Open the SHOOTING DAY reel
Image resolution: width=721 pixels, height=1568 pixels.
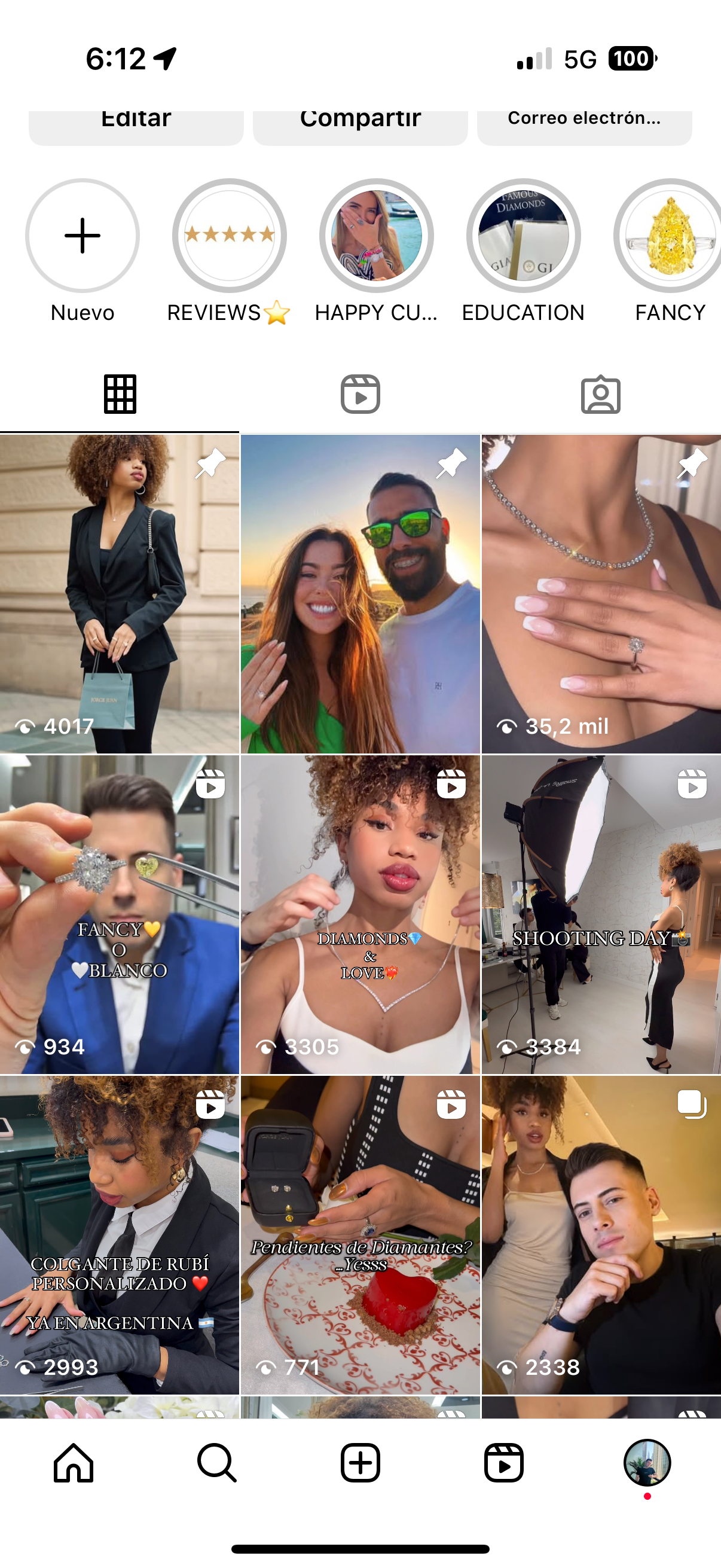601,914
